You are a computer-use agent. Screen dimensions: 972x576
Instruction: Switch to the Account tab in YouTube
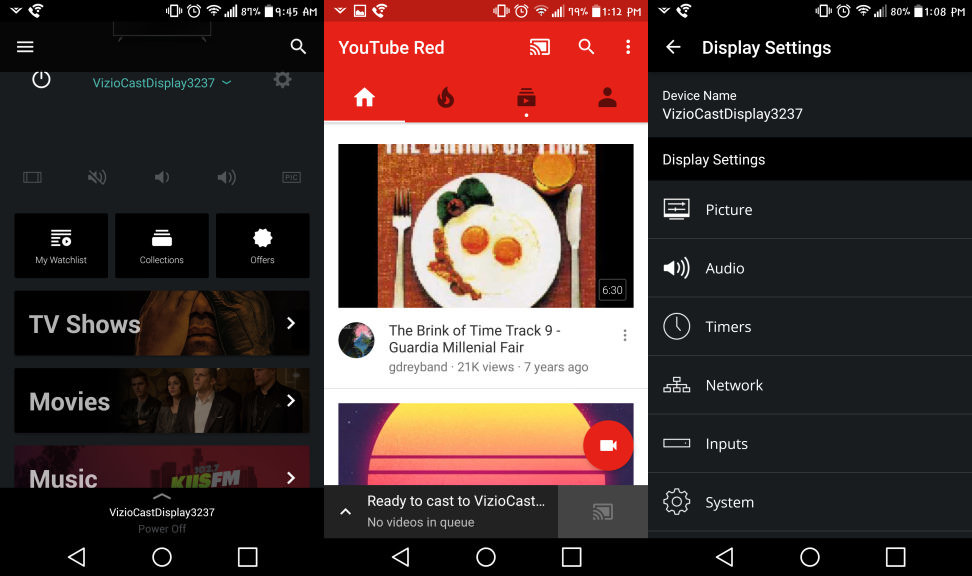[x=607, y=98]
